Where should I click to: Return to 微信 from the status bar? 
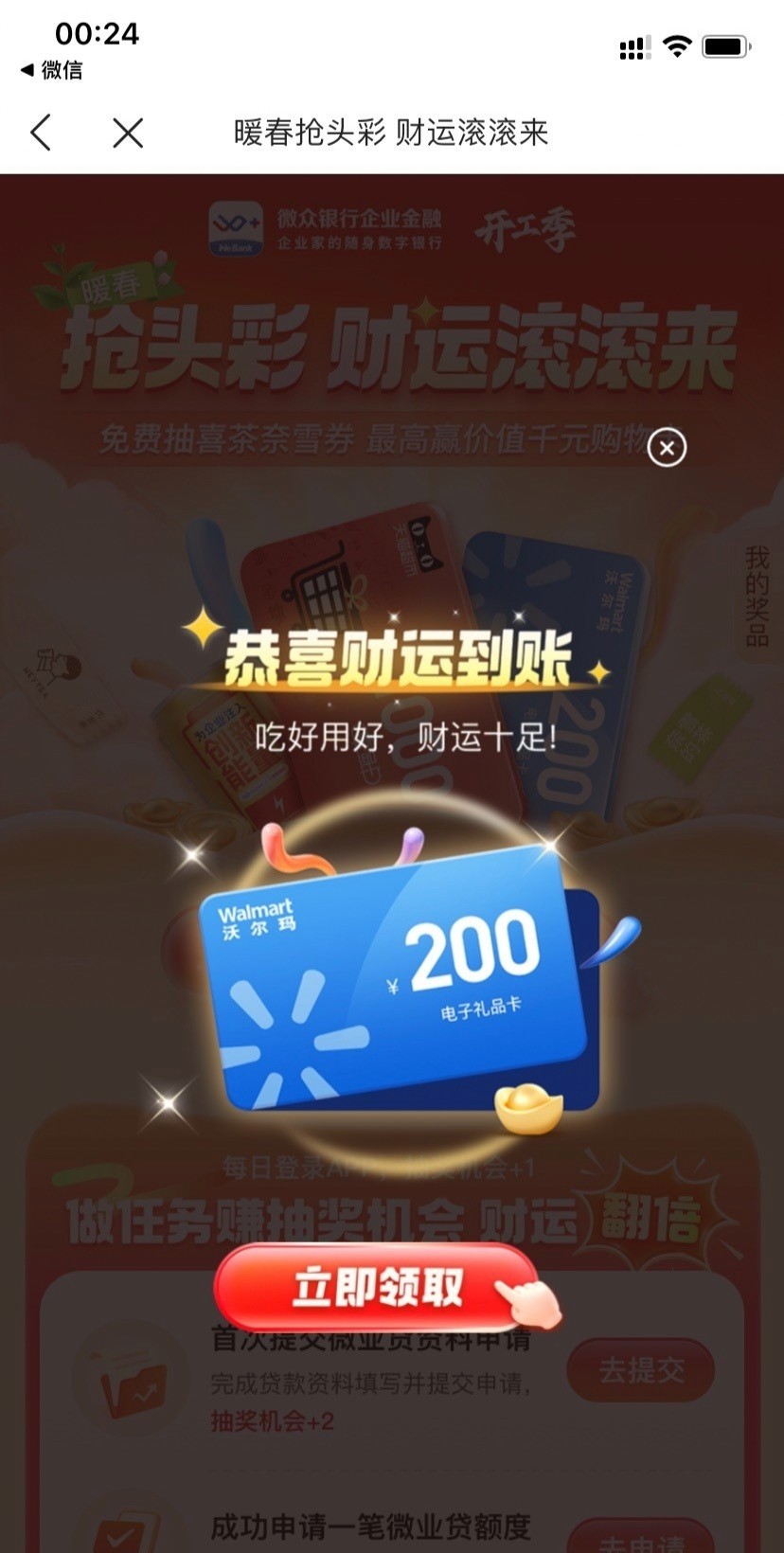pos(51,70)
